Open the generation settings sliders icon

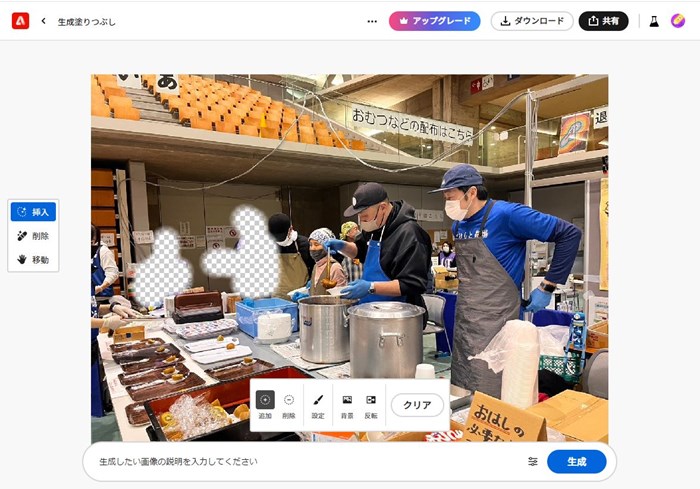pos(533,462)
